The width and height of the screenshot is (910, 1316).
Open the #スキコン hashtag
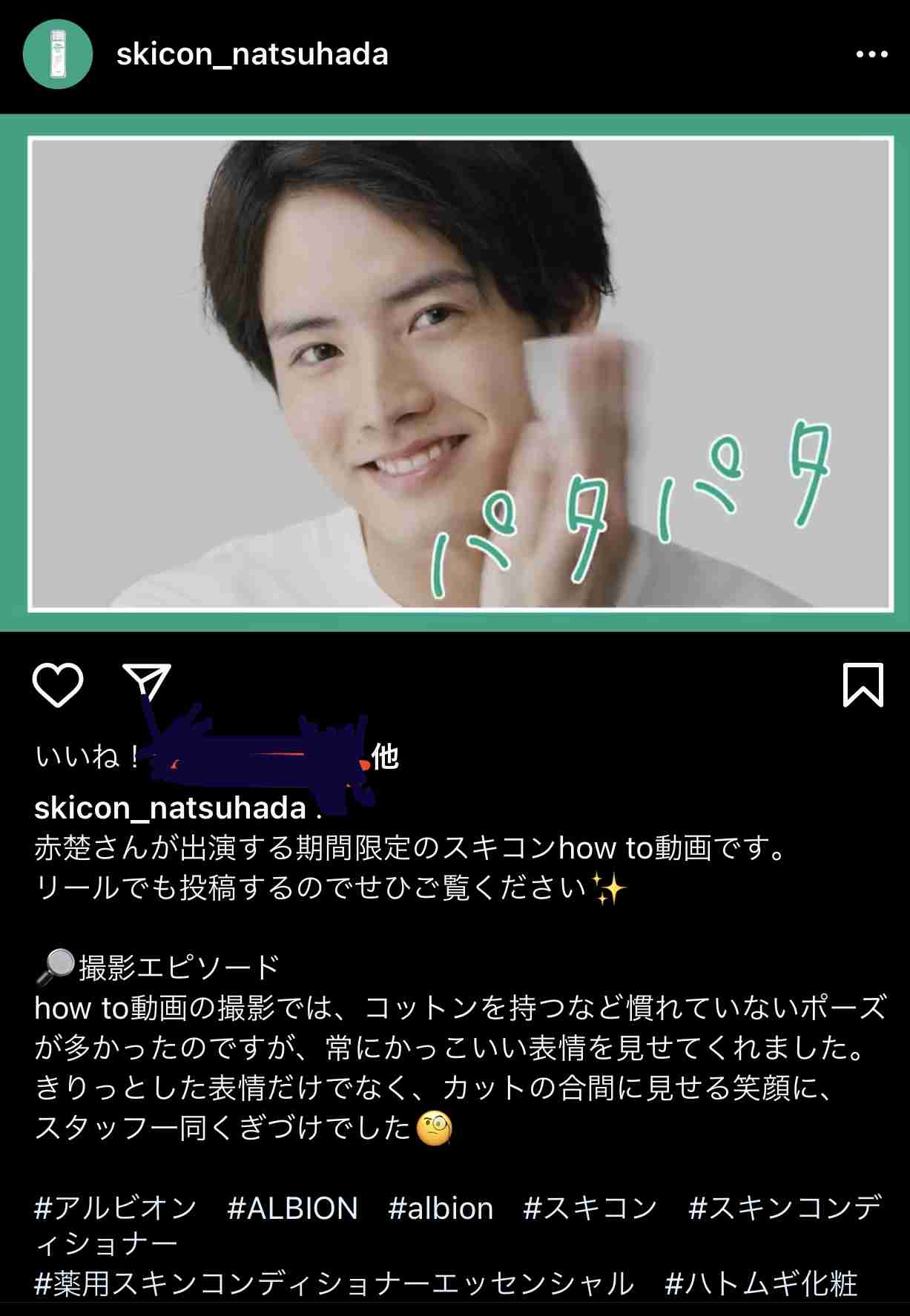(590, 1208)
